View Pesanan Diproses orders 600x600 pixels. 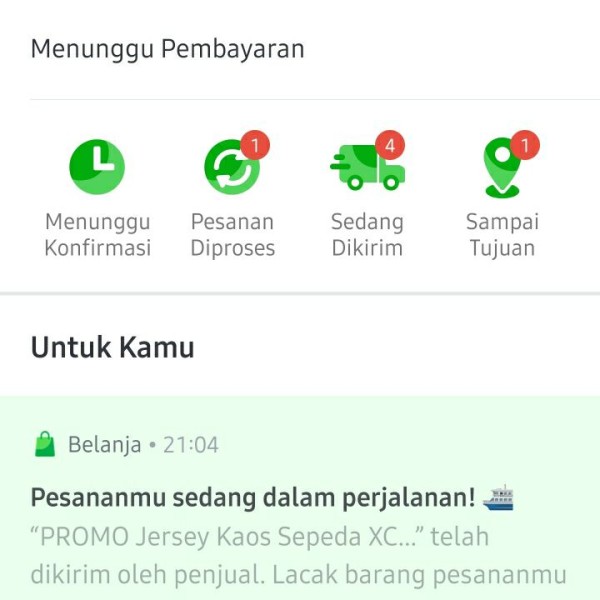tap(232, 199)
